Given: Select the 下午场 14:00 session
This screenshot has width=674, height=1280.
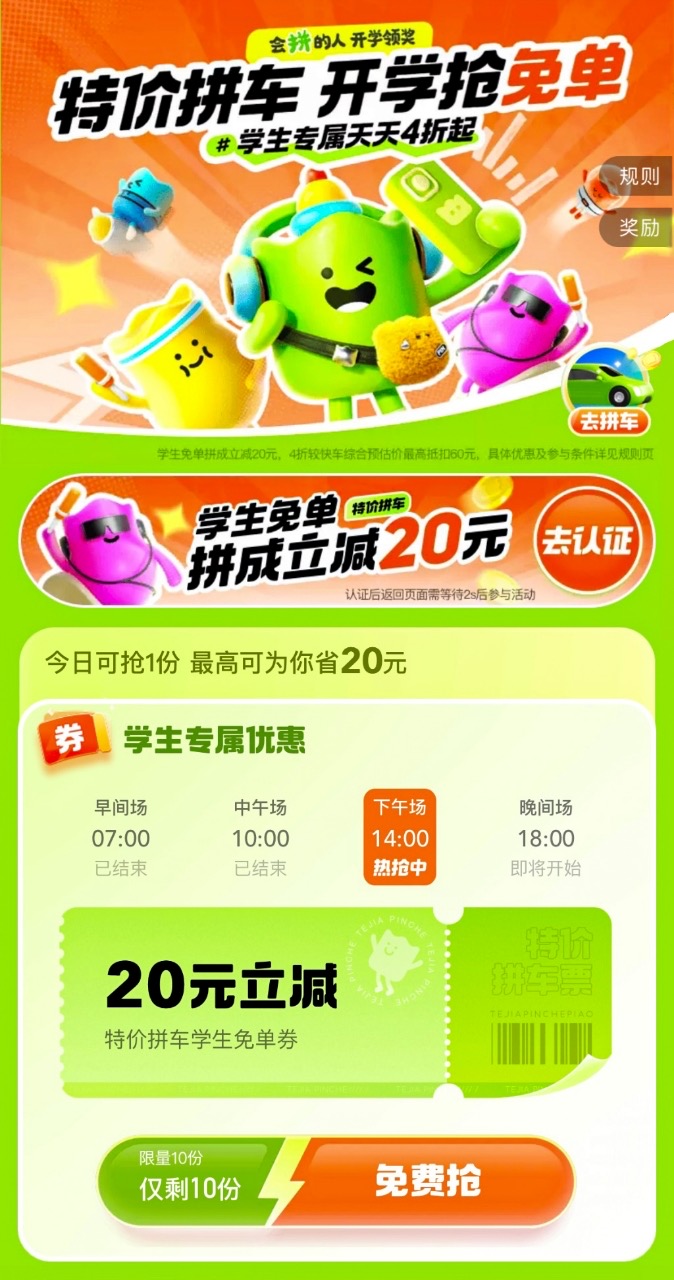Looking at the screenshot, I should click(400, 838).
